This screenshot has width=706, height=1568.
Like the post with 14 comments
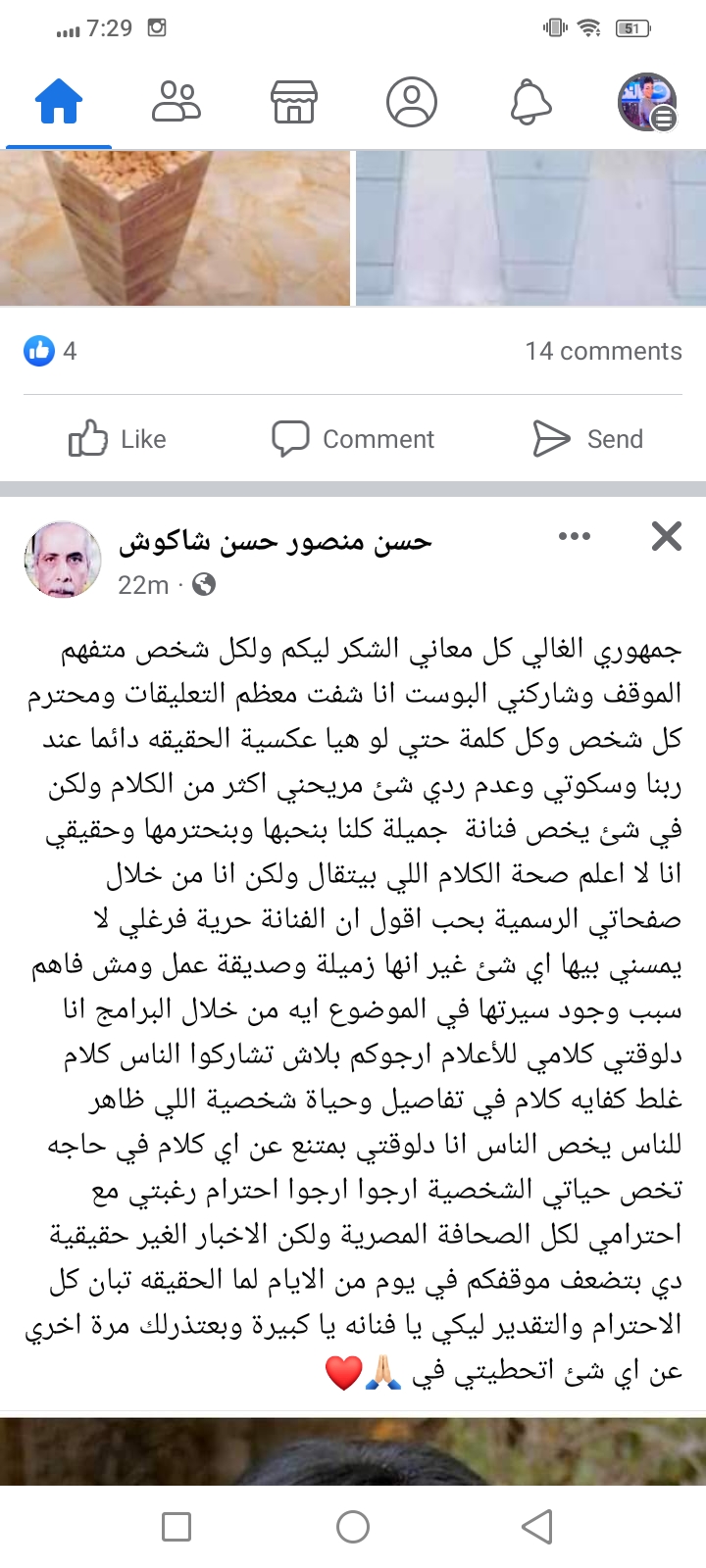pos(118,439)
